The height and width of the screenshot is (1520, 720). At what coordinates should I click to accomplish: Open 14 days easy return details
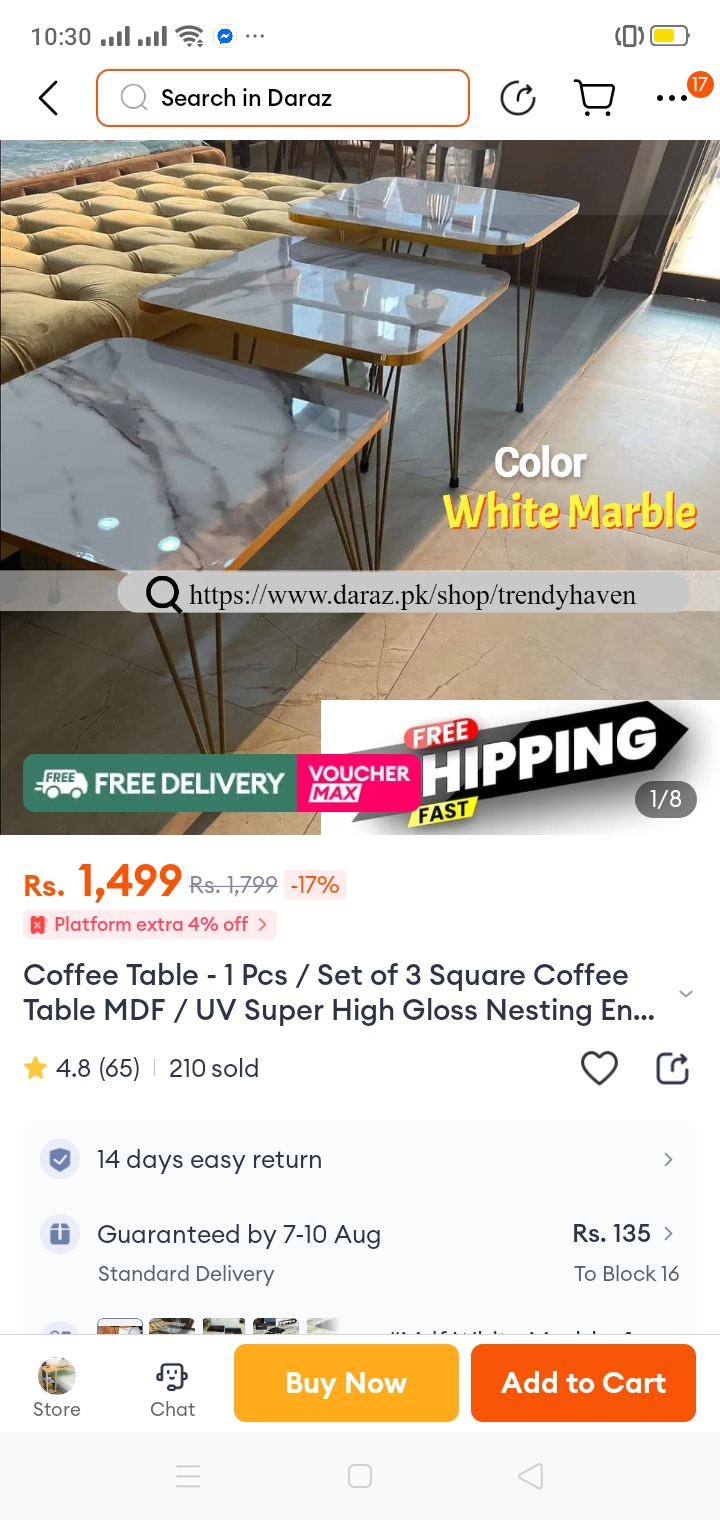(360, 1160)
